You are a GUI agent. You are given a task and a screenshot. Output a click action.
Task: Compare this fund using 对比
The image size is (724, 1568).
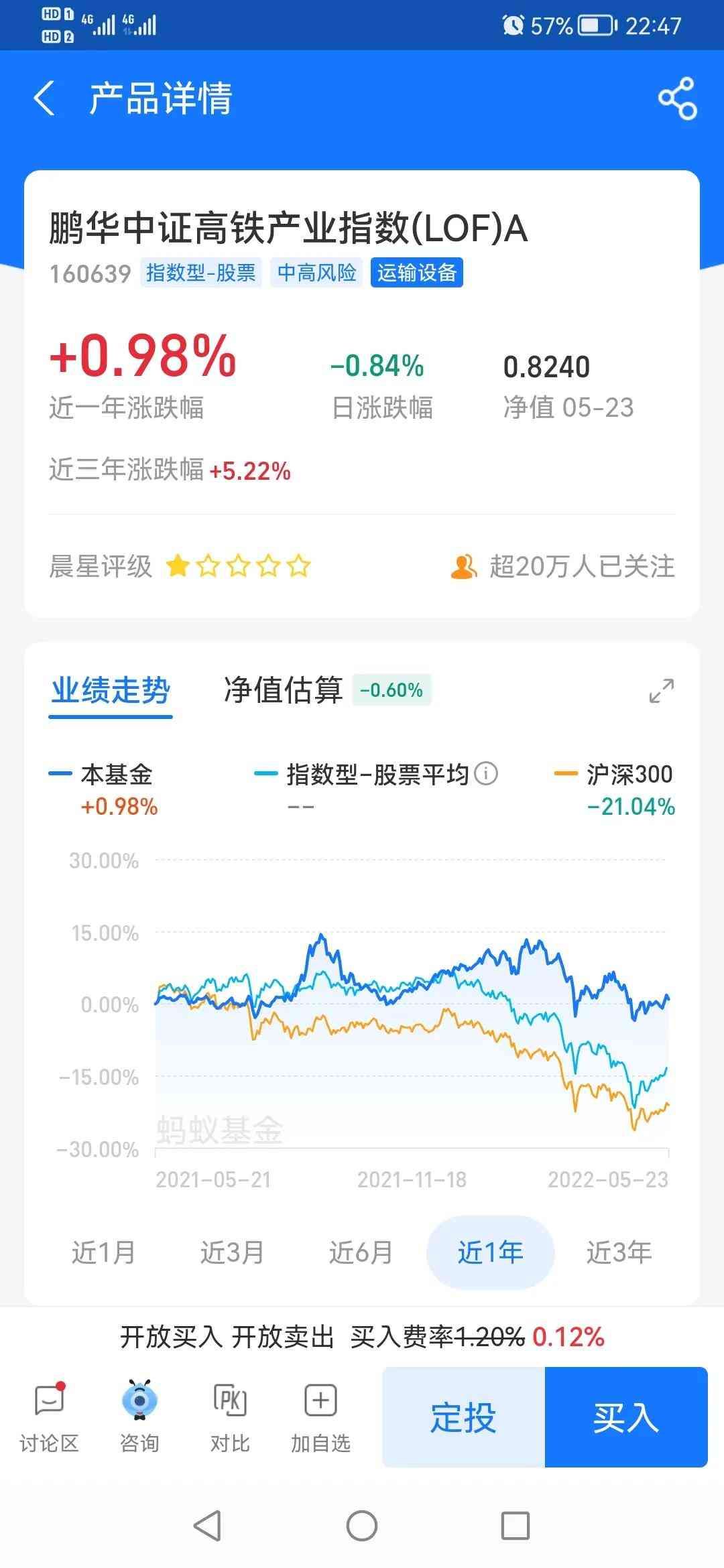(230, 1417)
